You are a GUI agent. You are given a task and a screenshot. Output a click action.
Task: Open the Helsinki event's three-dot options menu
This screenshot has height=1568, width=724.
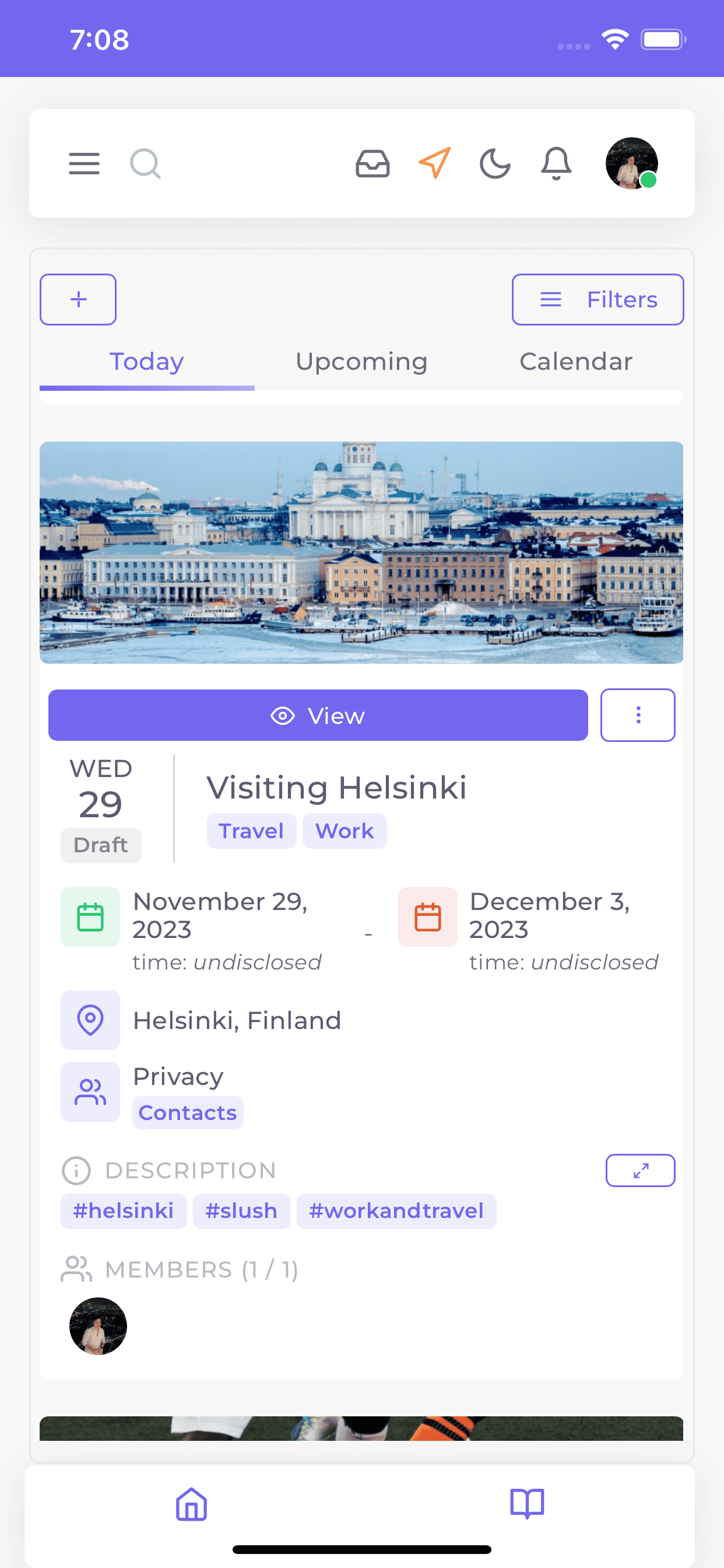[638, 715]
